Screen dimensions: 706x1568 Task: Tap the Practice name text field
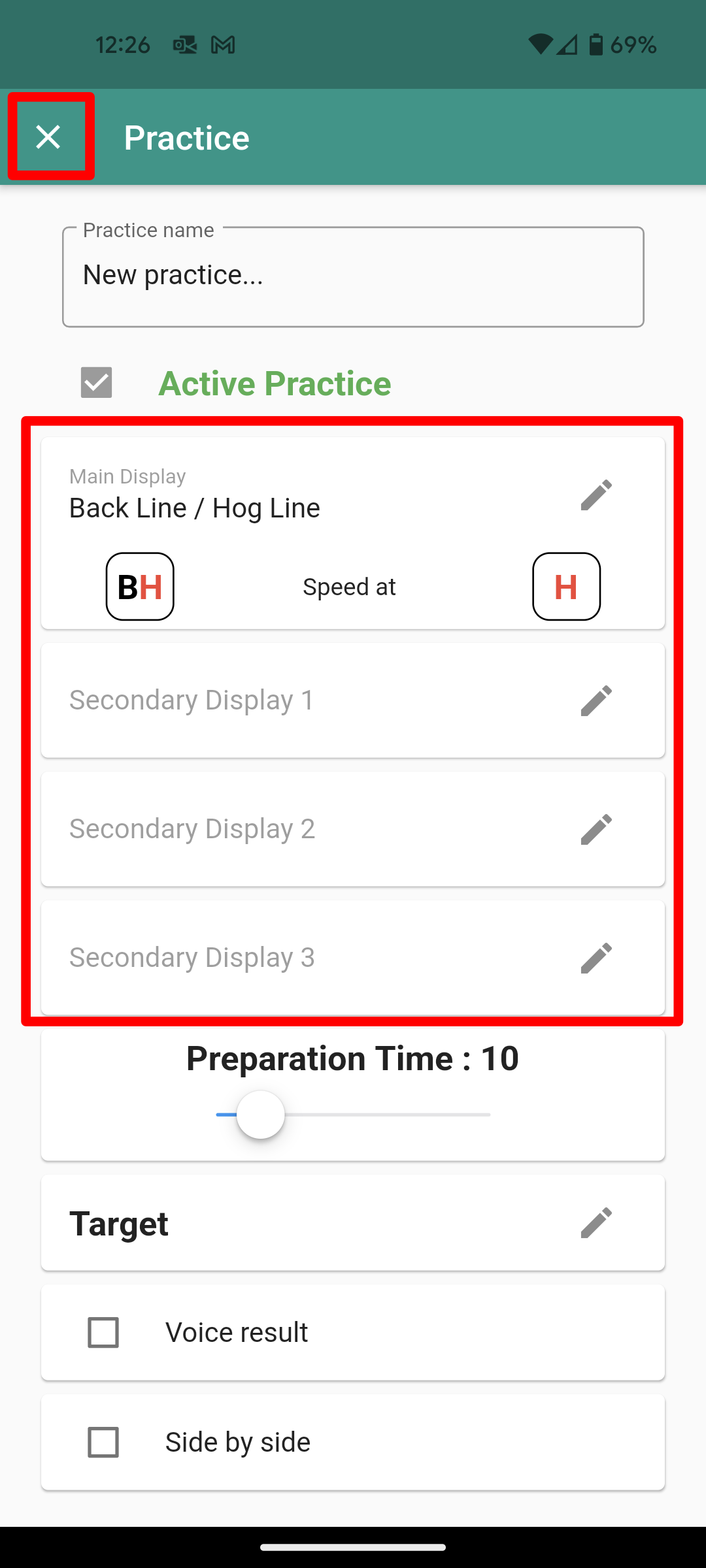(353, 277)
